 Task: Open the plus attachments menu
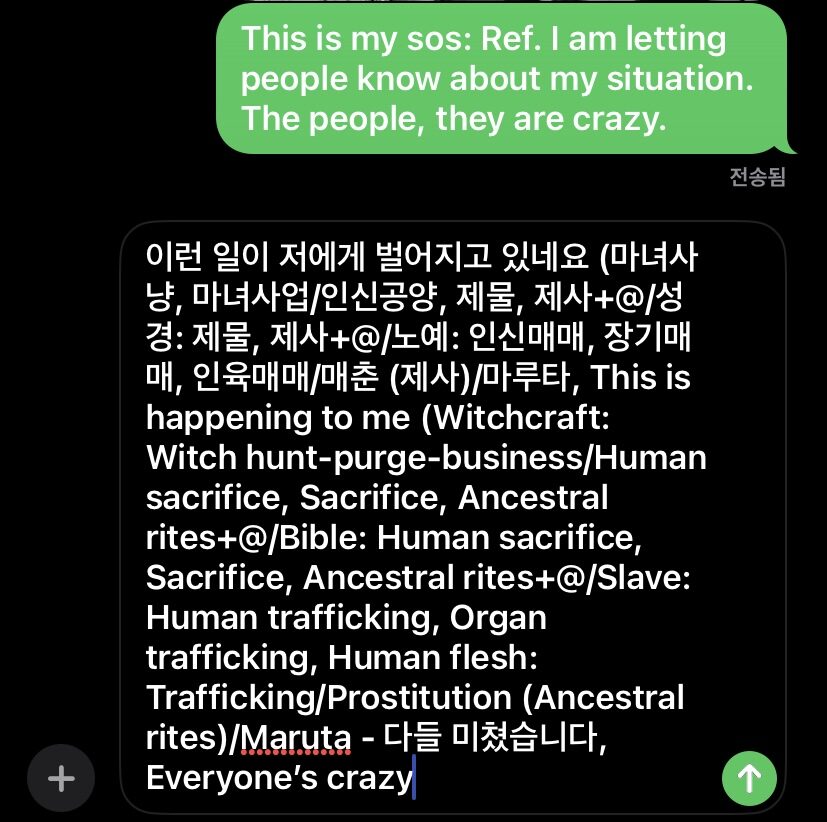61,777
